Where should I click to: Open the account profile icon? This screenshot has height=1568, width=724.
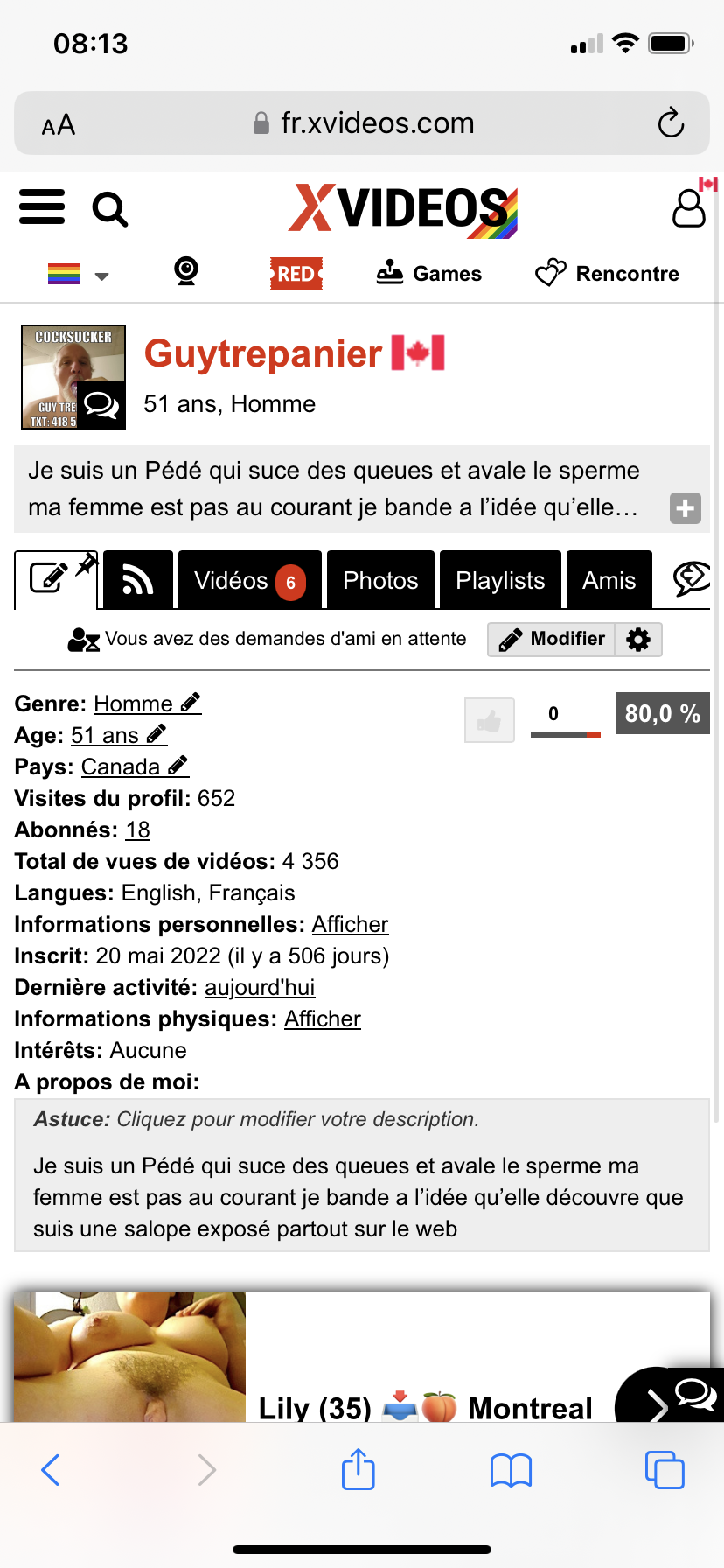coord(688,208)
